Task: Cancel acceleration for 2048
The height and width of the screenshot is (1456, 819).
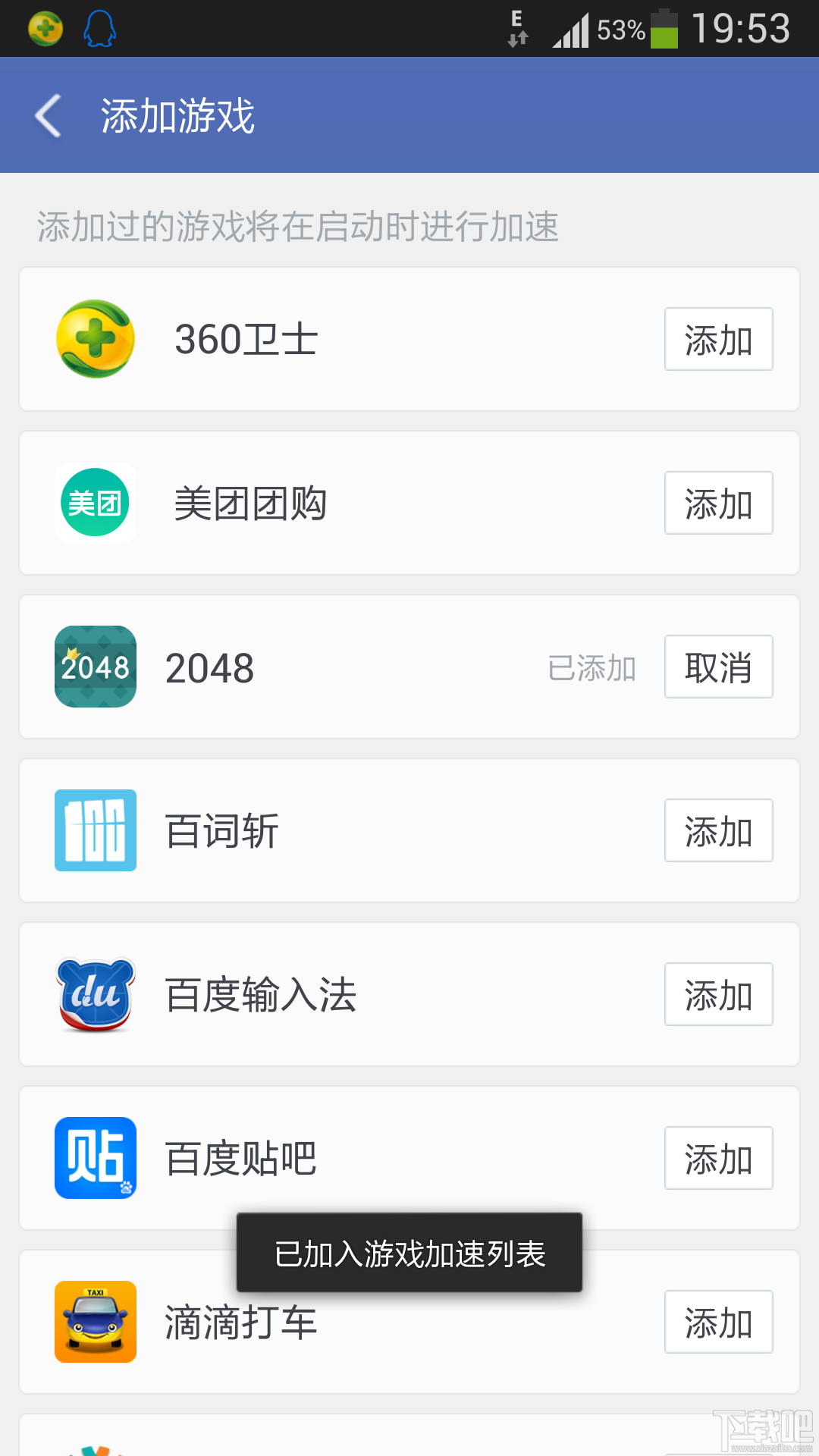Action: coord(717,667)
